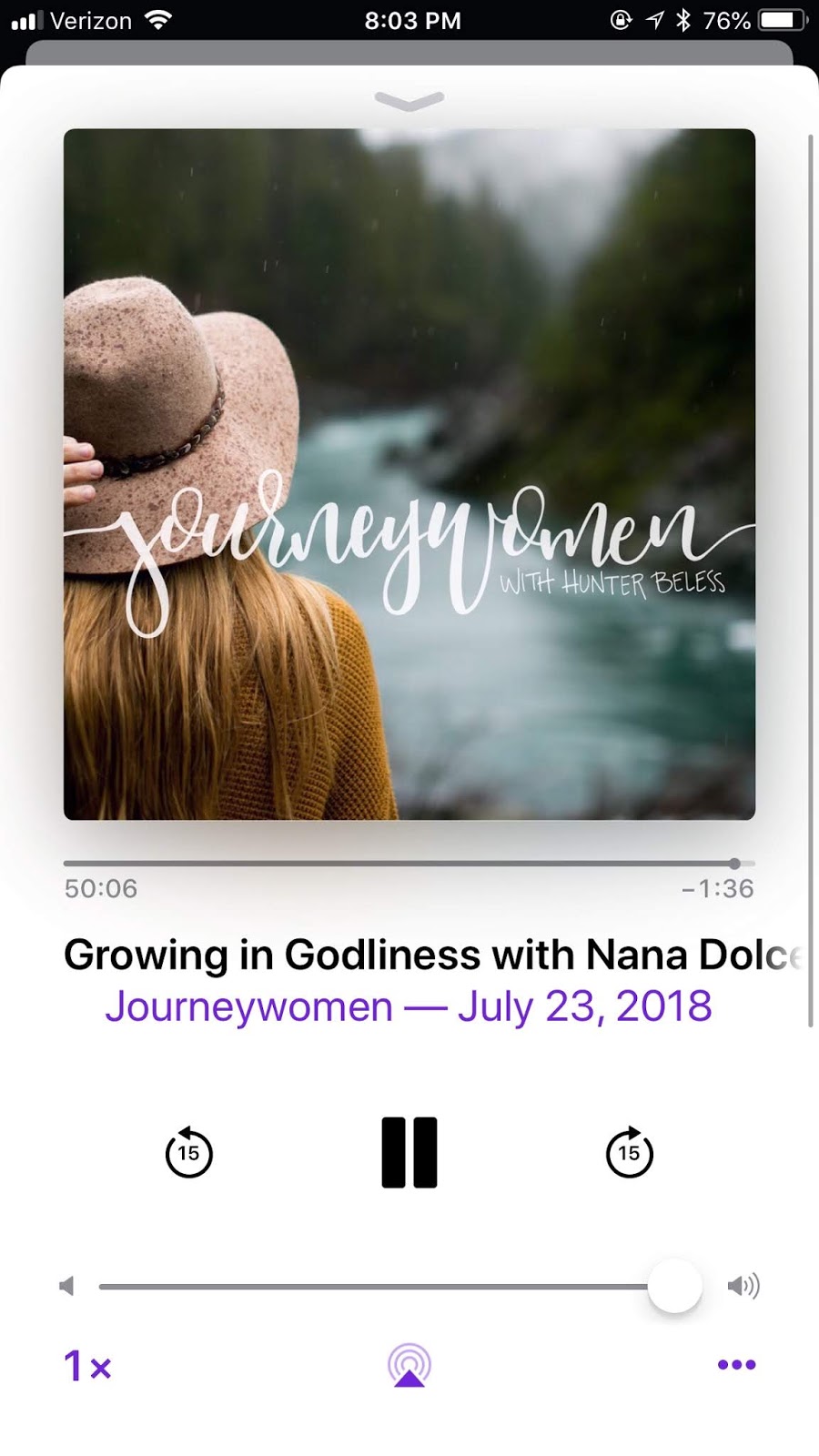Collapse the now playing screen
Viewport: 819px width, 1456px height.
point(409,100)
